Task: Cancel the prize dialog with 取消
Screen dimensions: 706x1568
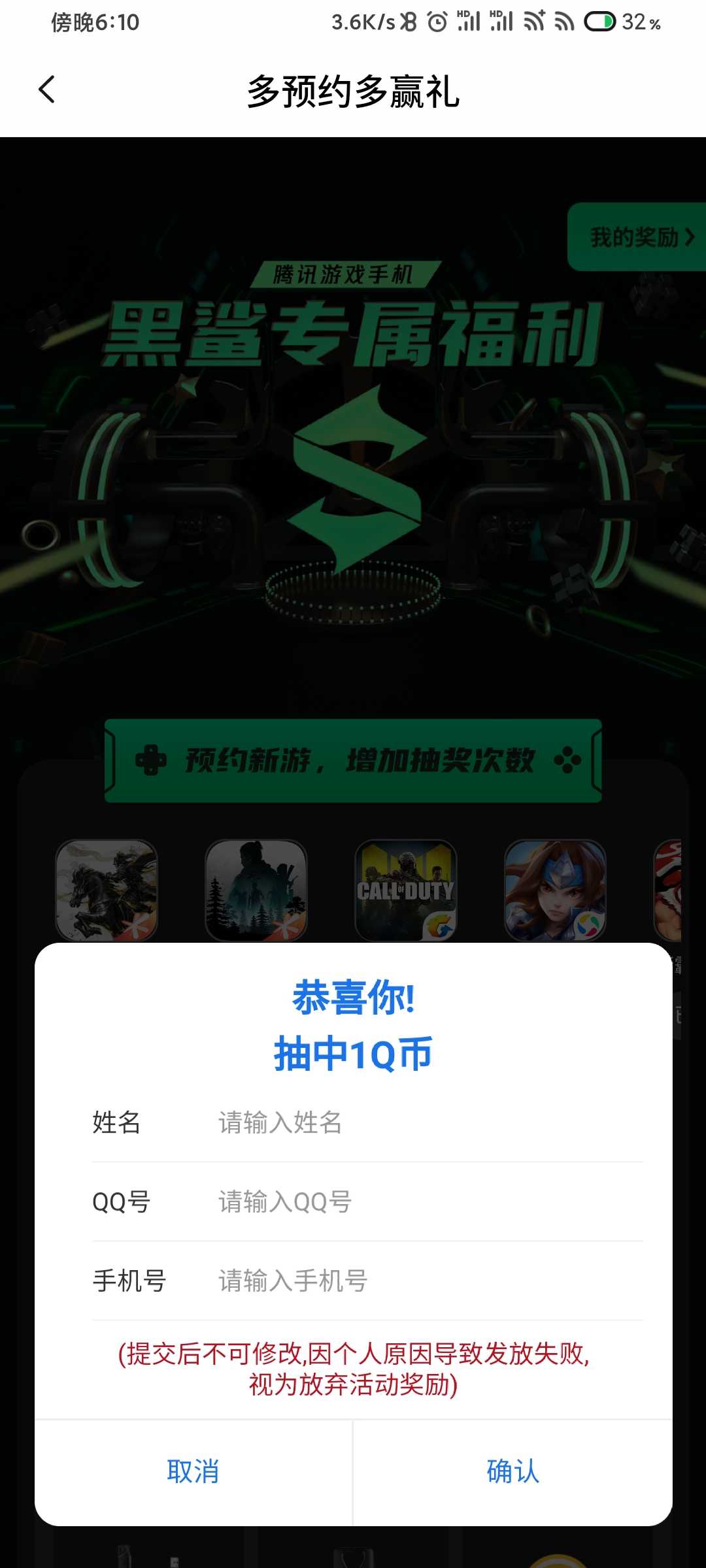Action: point(193,1472)
